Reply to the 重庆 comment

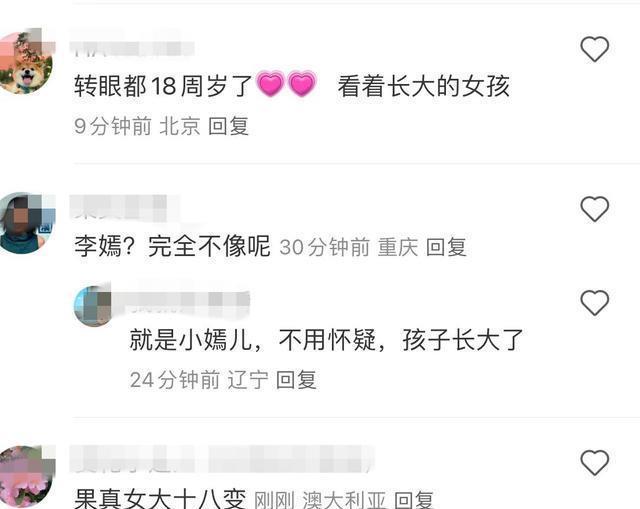[446, 247]
